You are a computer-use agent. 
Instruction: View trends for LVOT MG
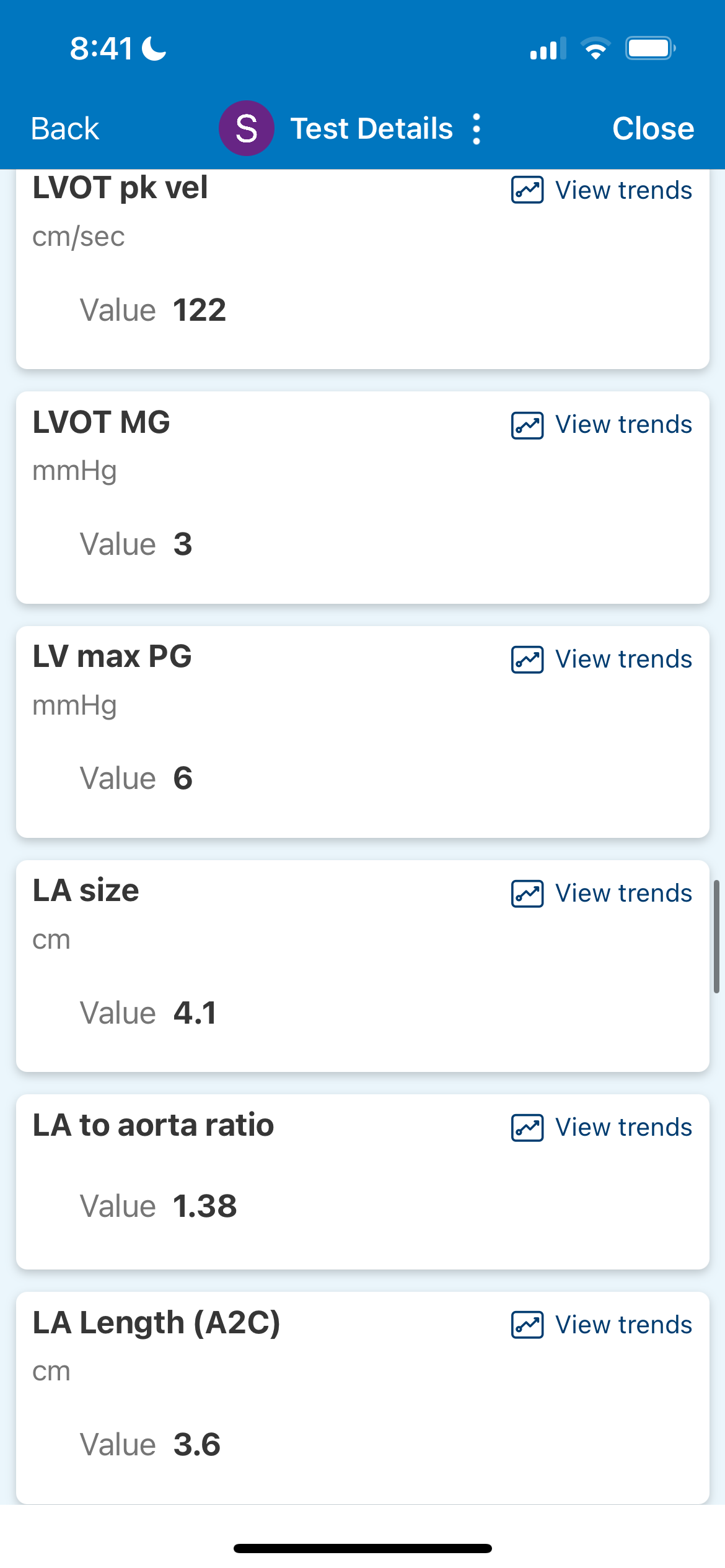coord(602,425)
